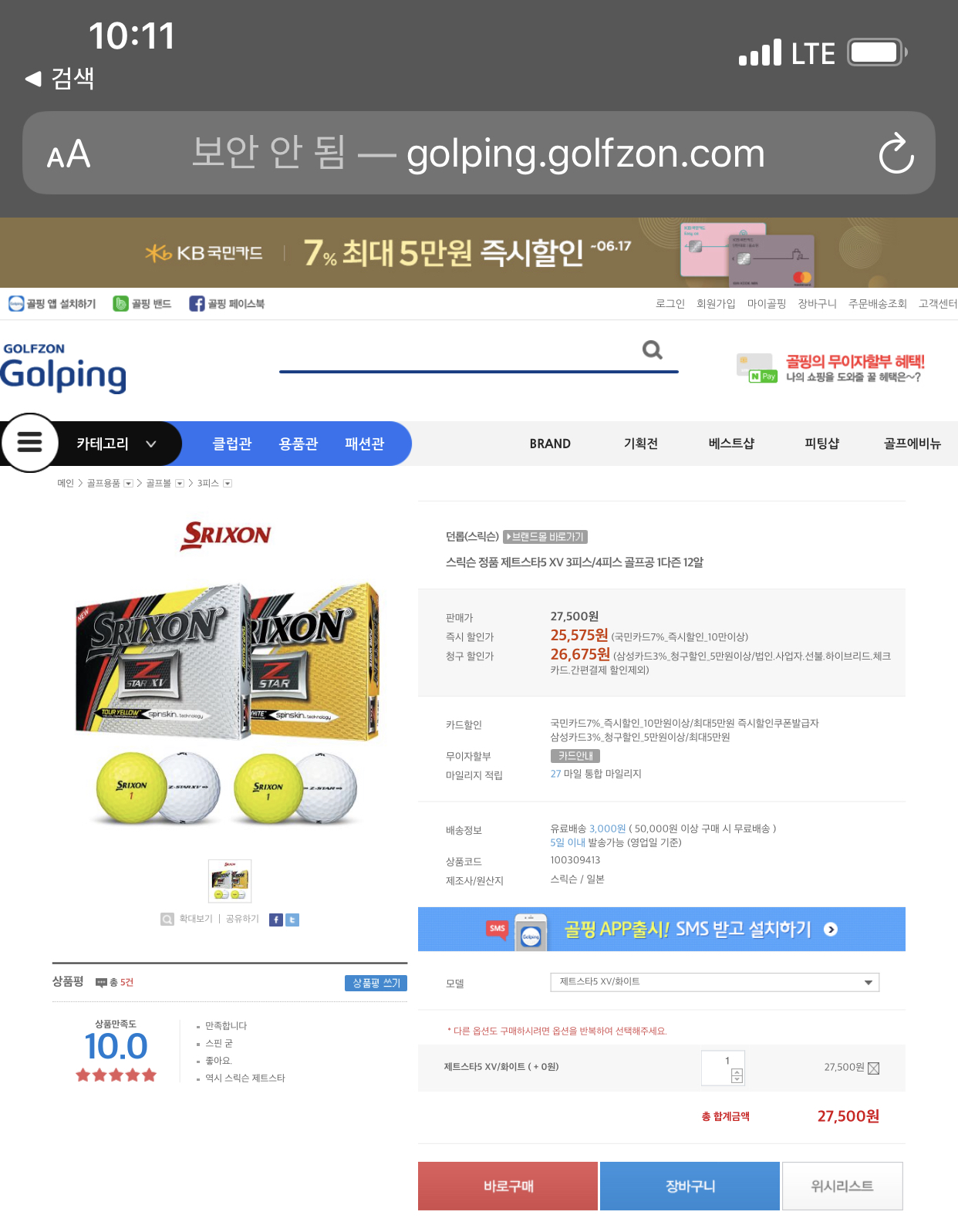Image resolution: width=958 pixels, height=1232 pixels.
Task: Open the AA reader options
Action: [x=69, y=154]
